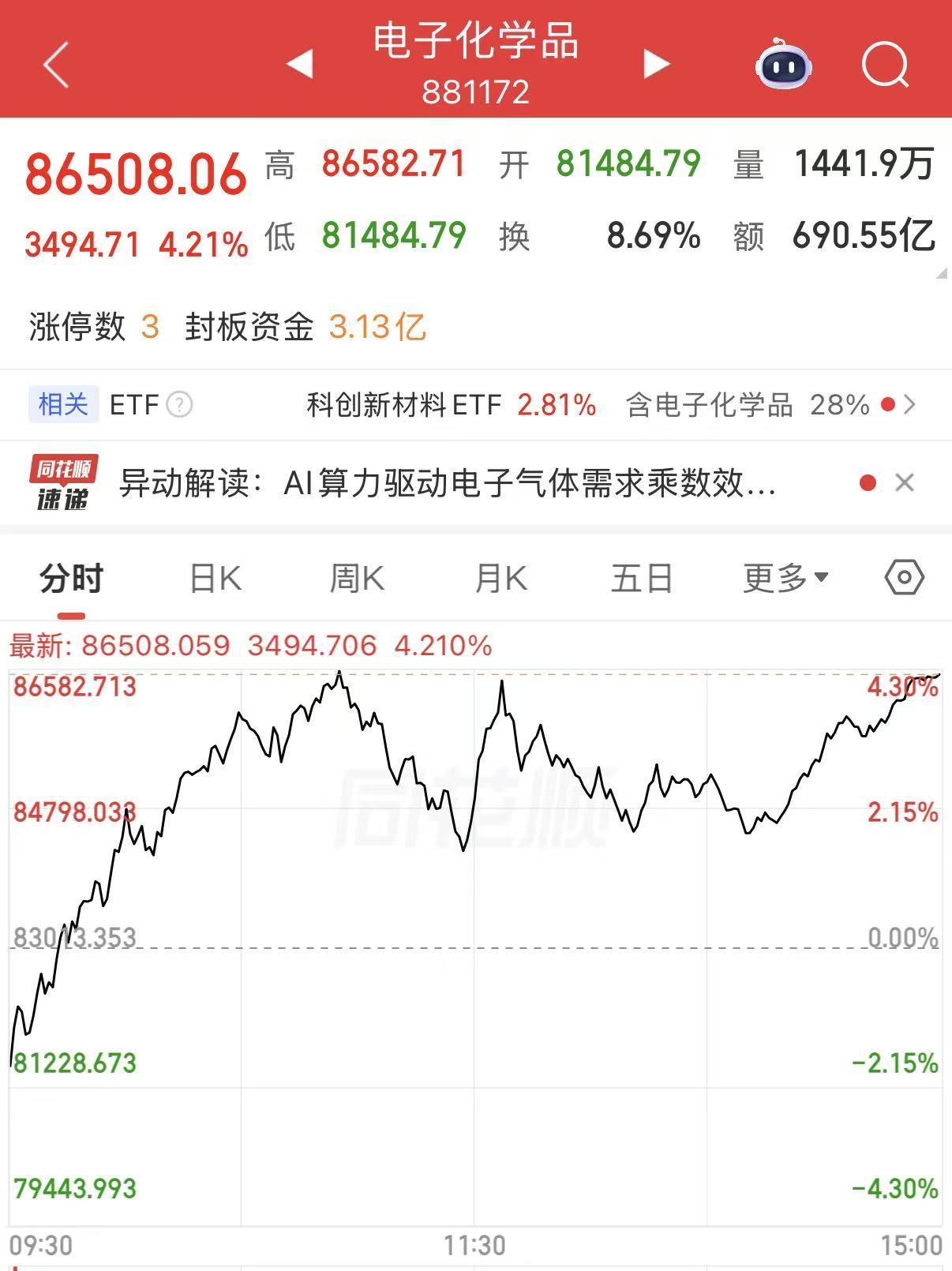The height and width of the screenshot is (1271, 952).
Task: Open the search magnifier
Action: [886, 65]
